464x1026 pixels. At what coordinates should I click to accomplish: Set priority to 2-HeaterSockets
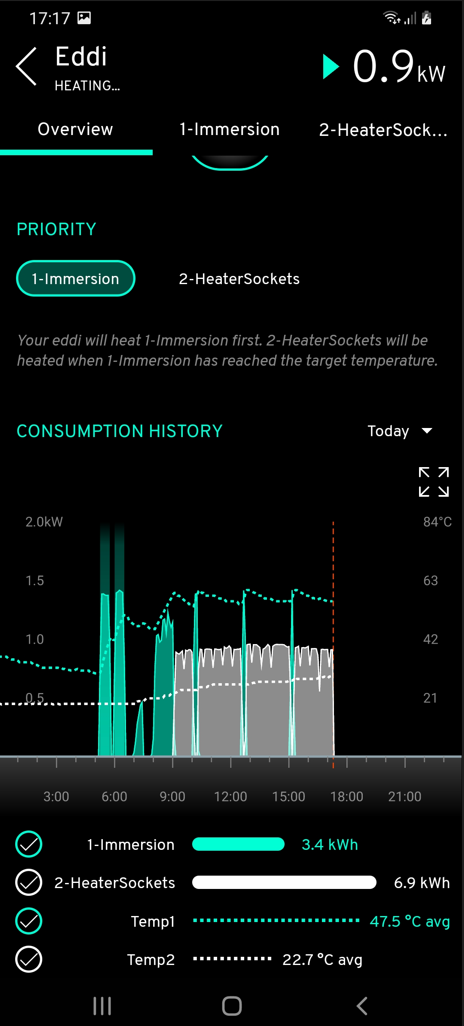[x=239, y=279]
